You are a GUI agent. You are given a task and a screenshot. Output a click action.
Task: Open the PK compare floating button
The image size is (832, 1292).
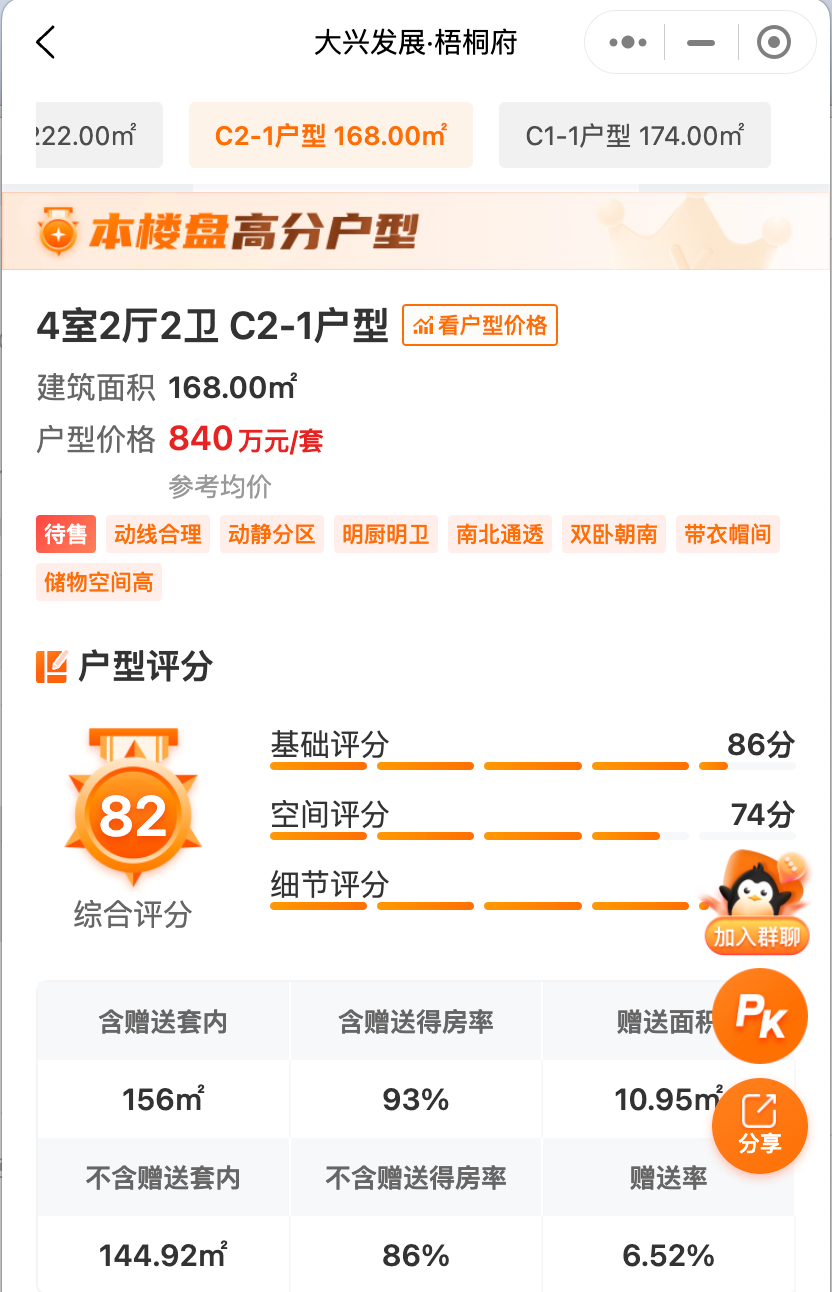(760, 1016)
